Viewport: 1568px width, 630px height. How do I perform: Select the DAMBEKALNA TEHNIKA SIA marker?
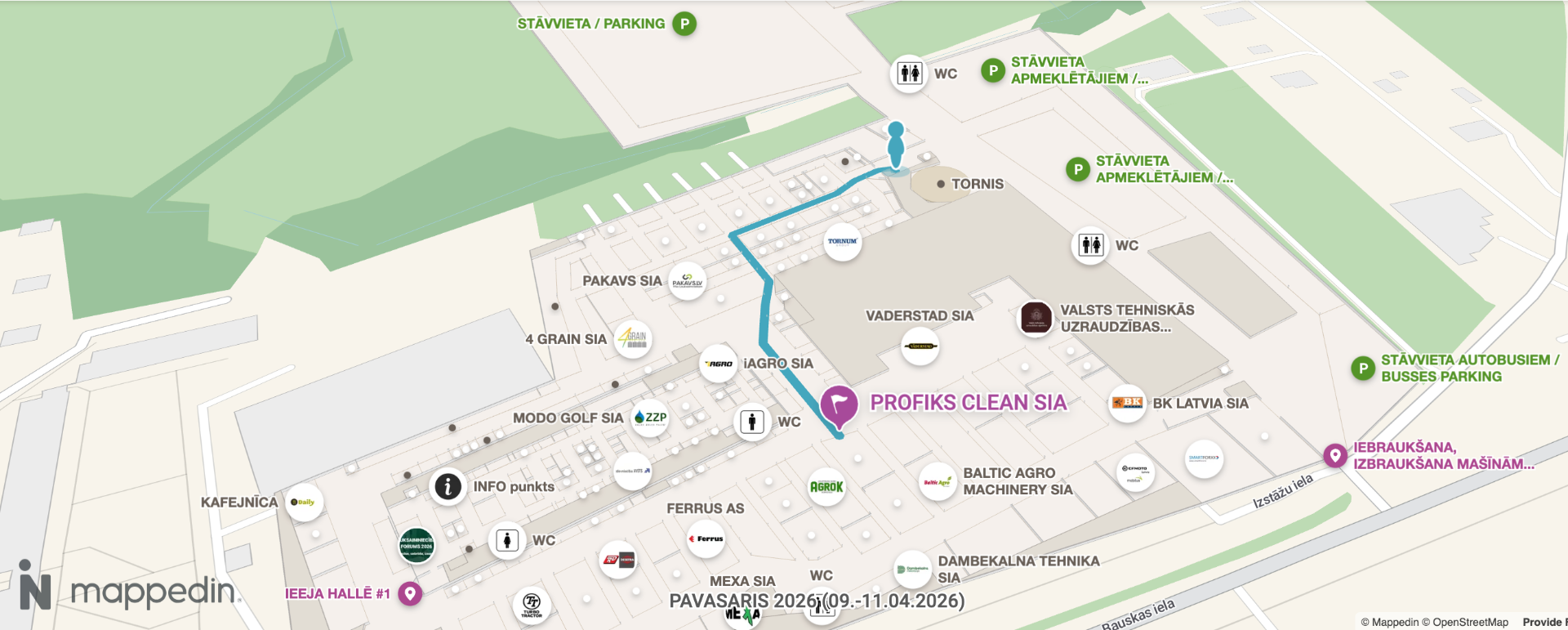(912, 569)
